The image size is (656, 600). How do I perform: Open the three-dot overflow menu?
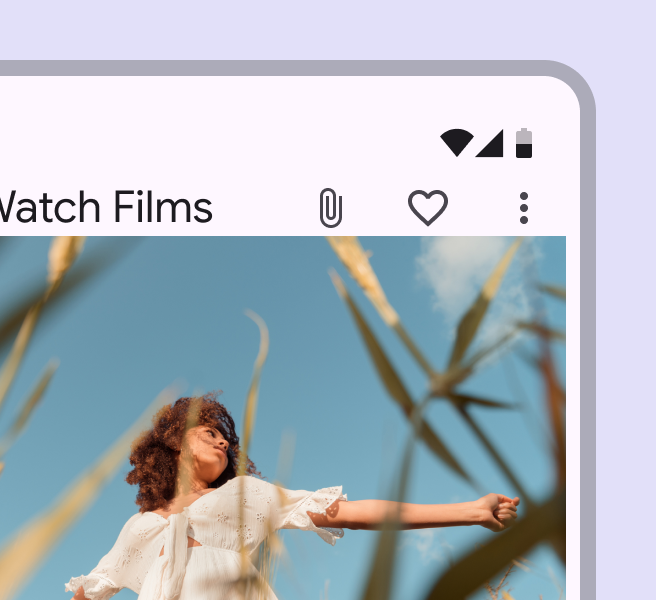point(524,208)
